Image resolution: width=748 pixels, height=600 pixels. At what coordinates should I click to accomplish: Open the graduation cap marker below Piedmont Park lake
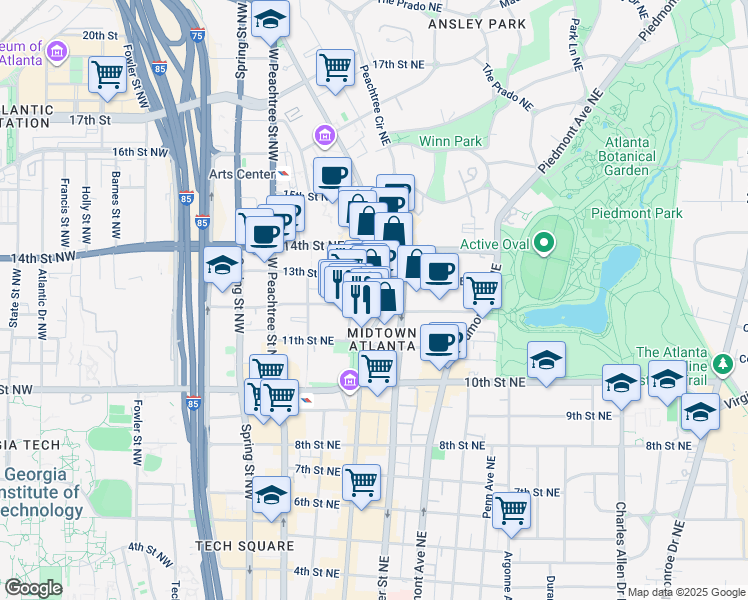tap(546, 360)
